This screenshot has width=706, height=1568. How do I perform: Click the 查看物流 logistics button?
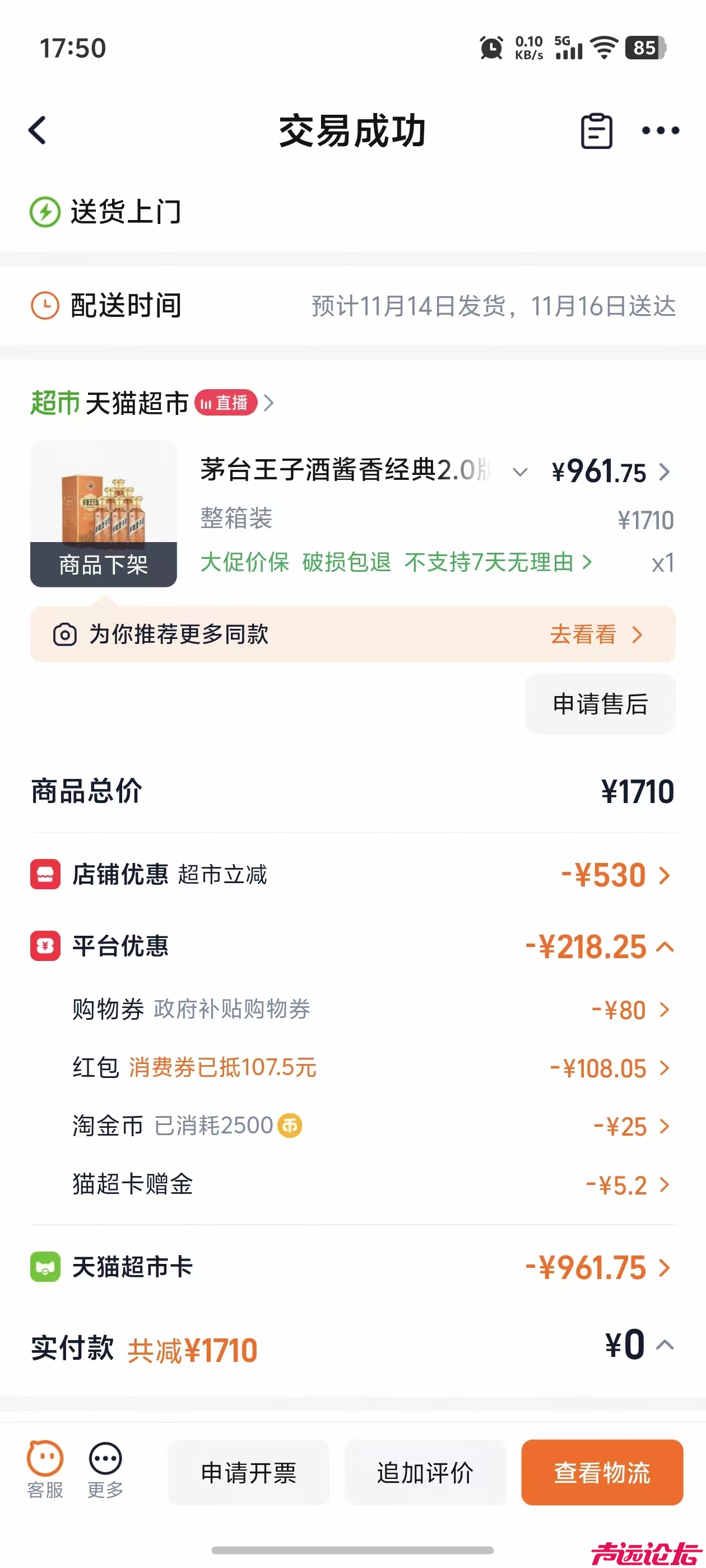pos(602,1473)
